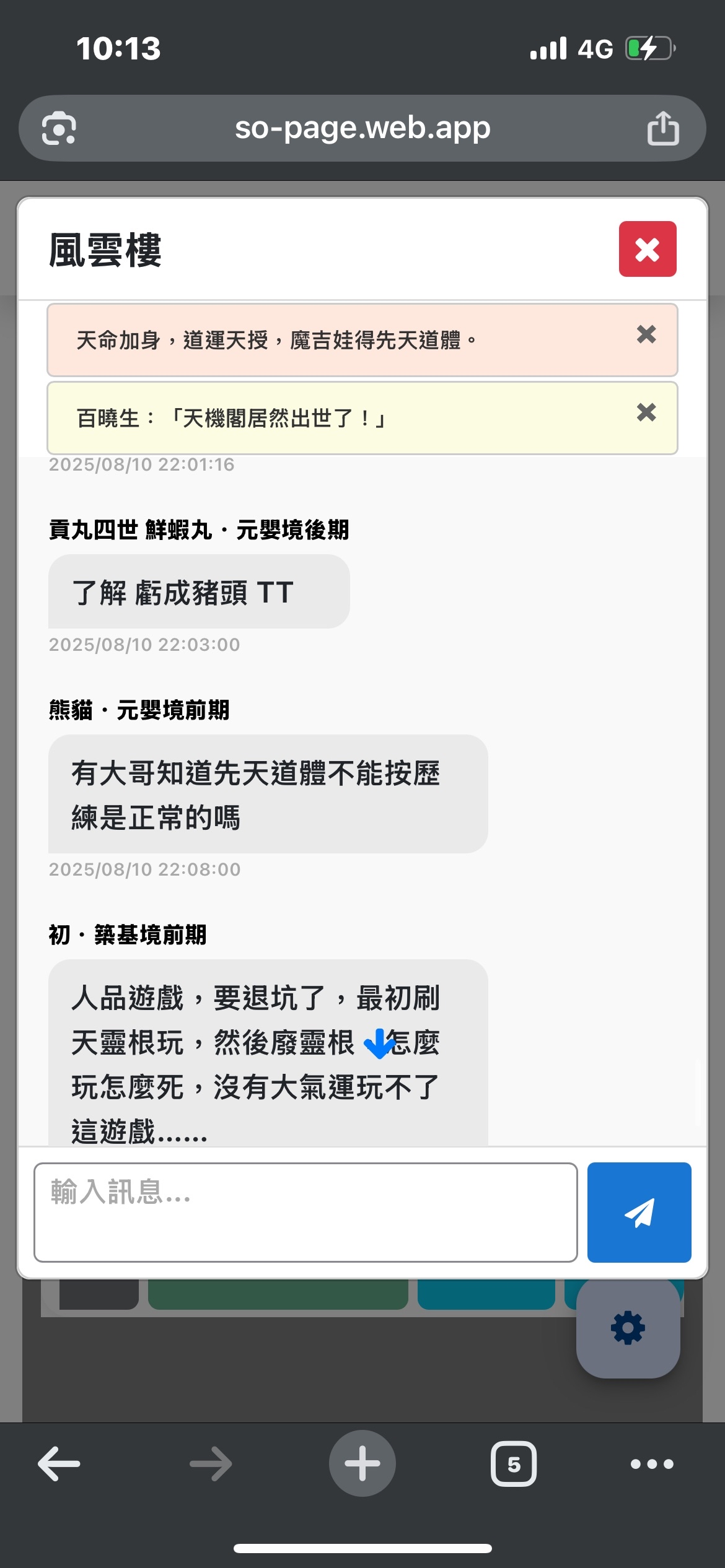
Task: Close the 風雲樓 chat dialog
Action: coord(647,249)
